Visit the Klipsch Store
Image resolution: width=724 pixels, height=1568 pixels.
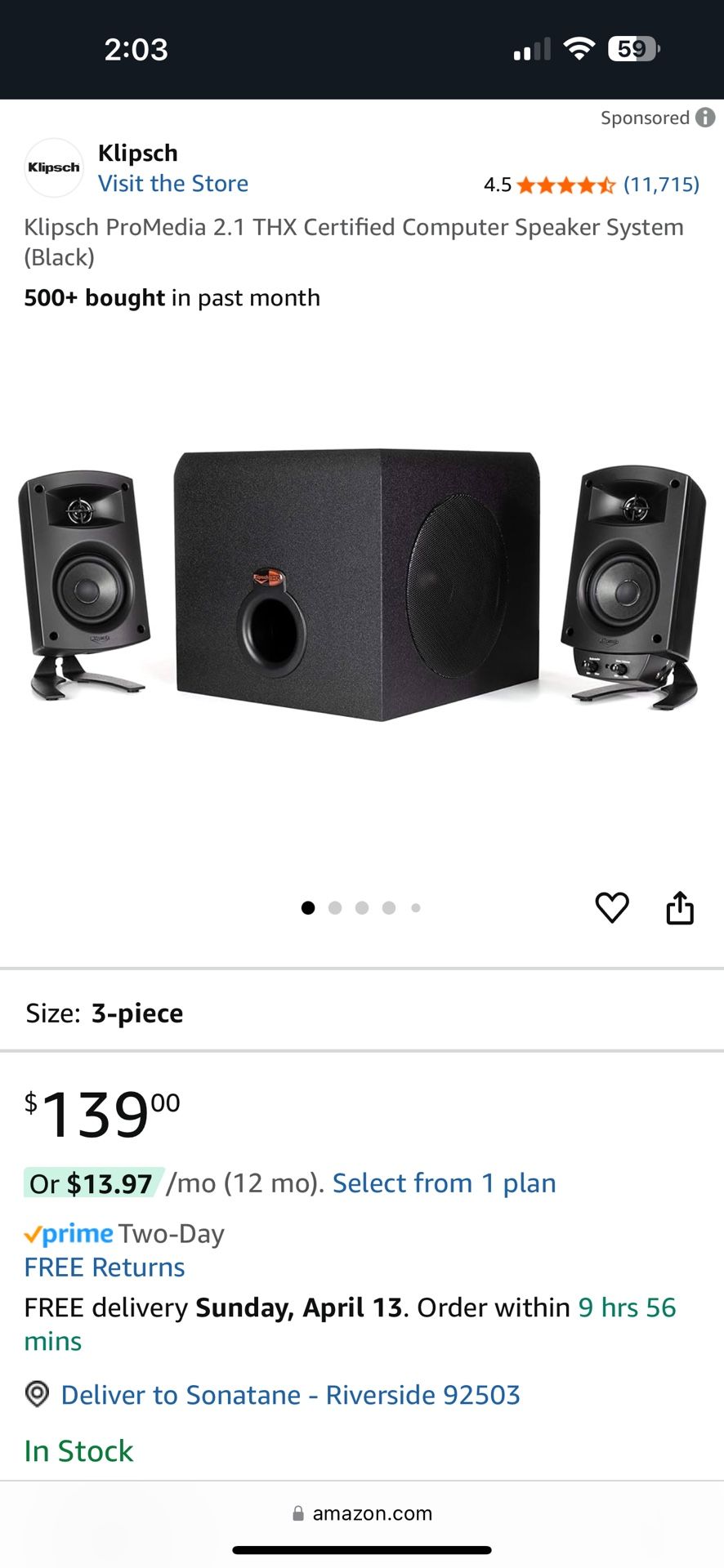173,184
